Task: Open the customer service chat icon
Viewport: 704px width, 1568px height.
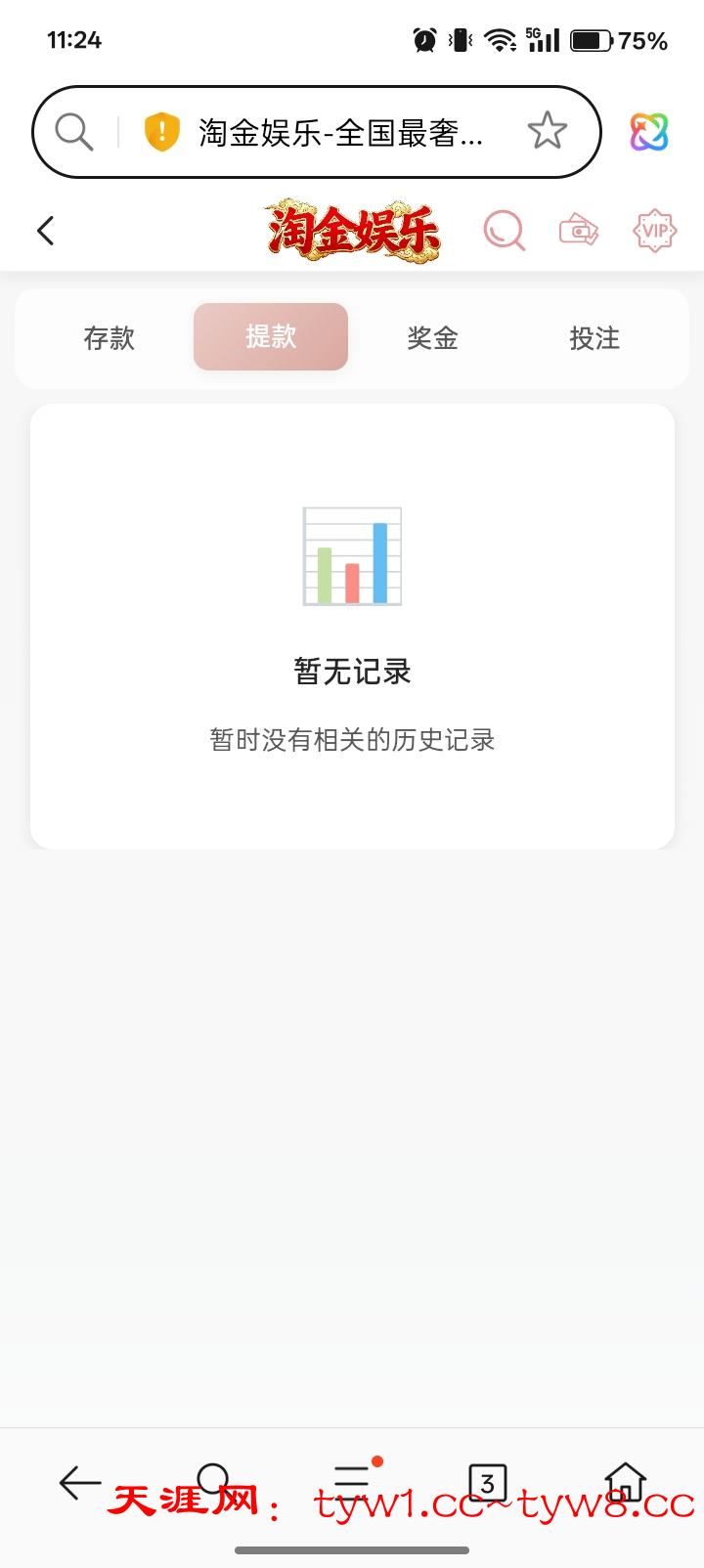Action: (504, 231)
